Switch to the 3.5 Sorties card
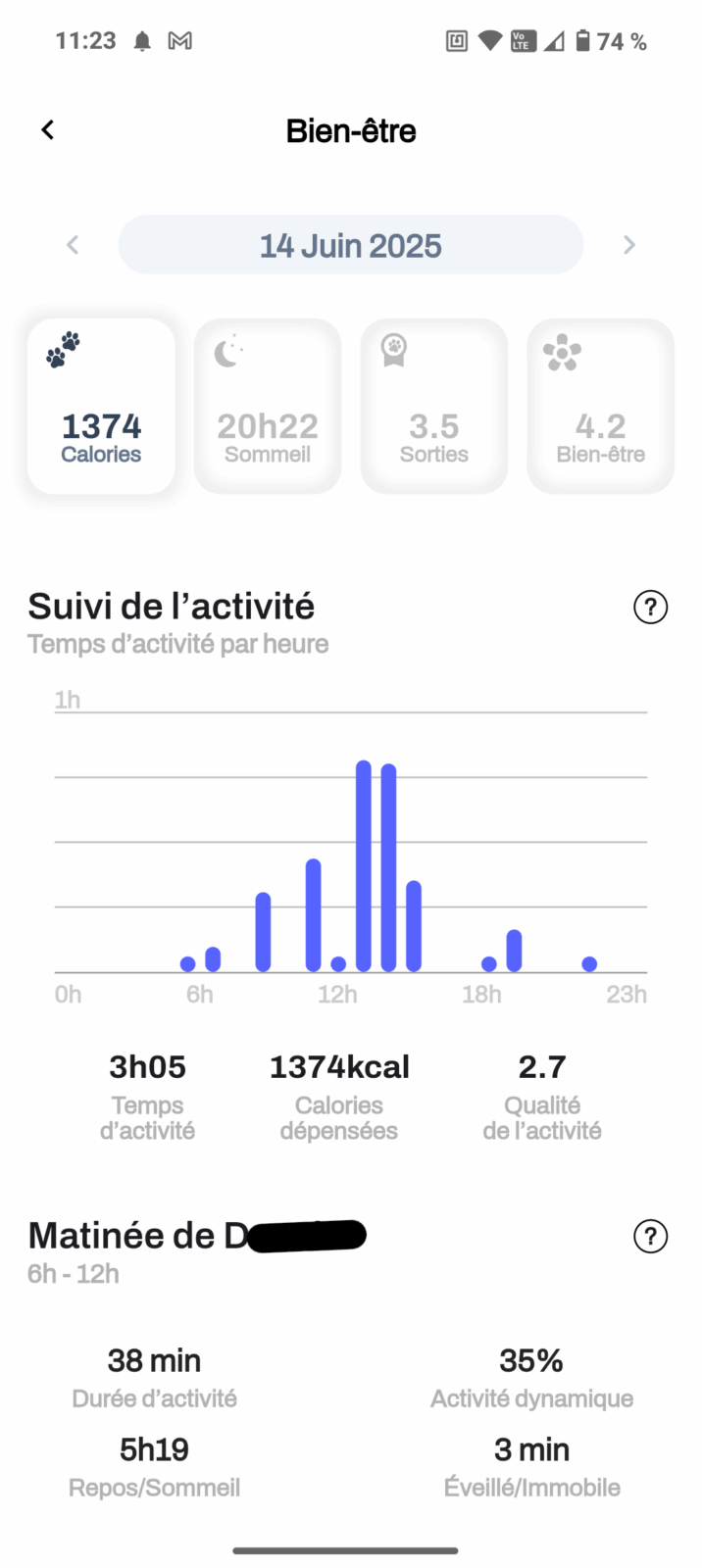This screenshot has width=702, height=1568. (x=434, y=406)
